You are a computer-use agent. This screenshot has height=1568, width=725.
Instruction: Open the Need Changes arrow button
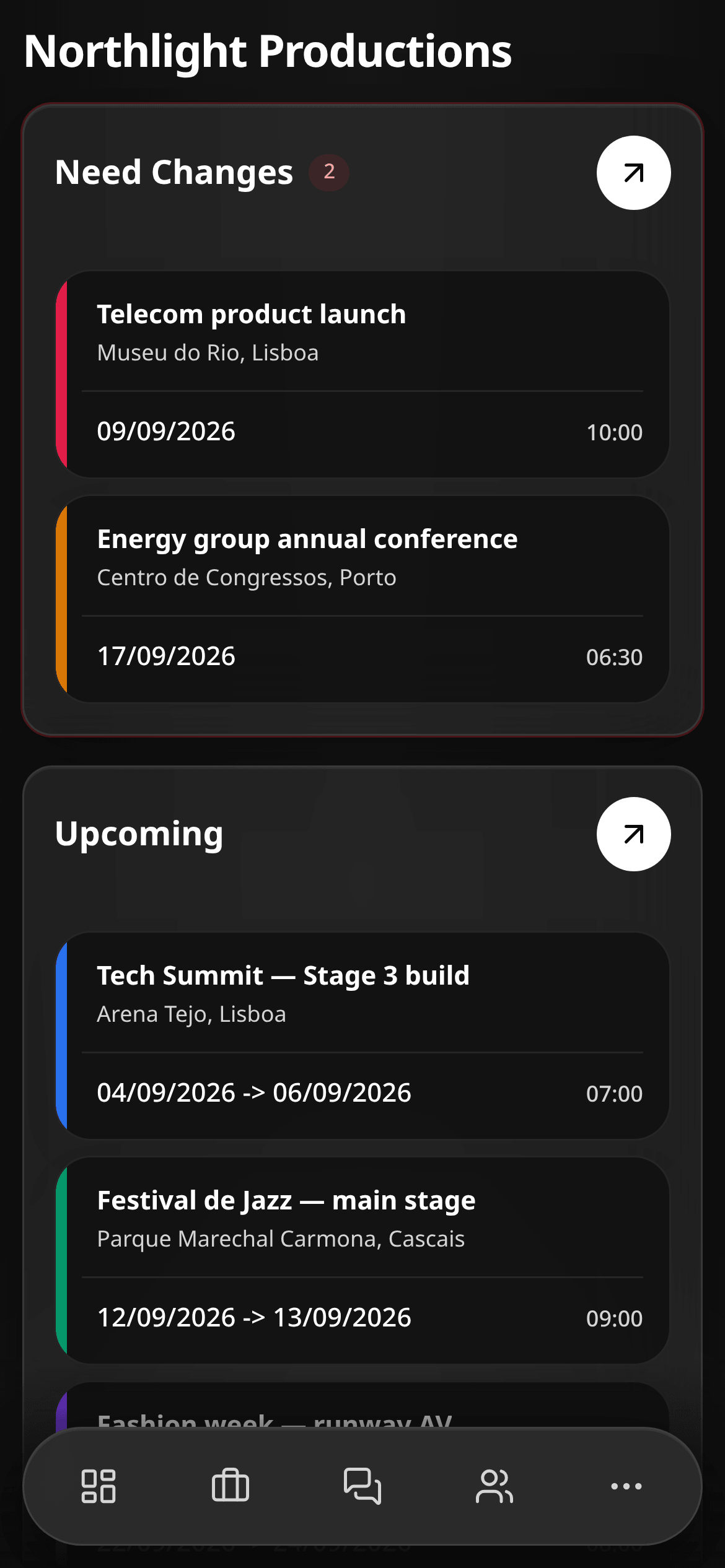[633, 173]
